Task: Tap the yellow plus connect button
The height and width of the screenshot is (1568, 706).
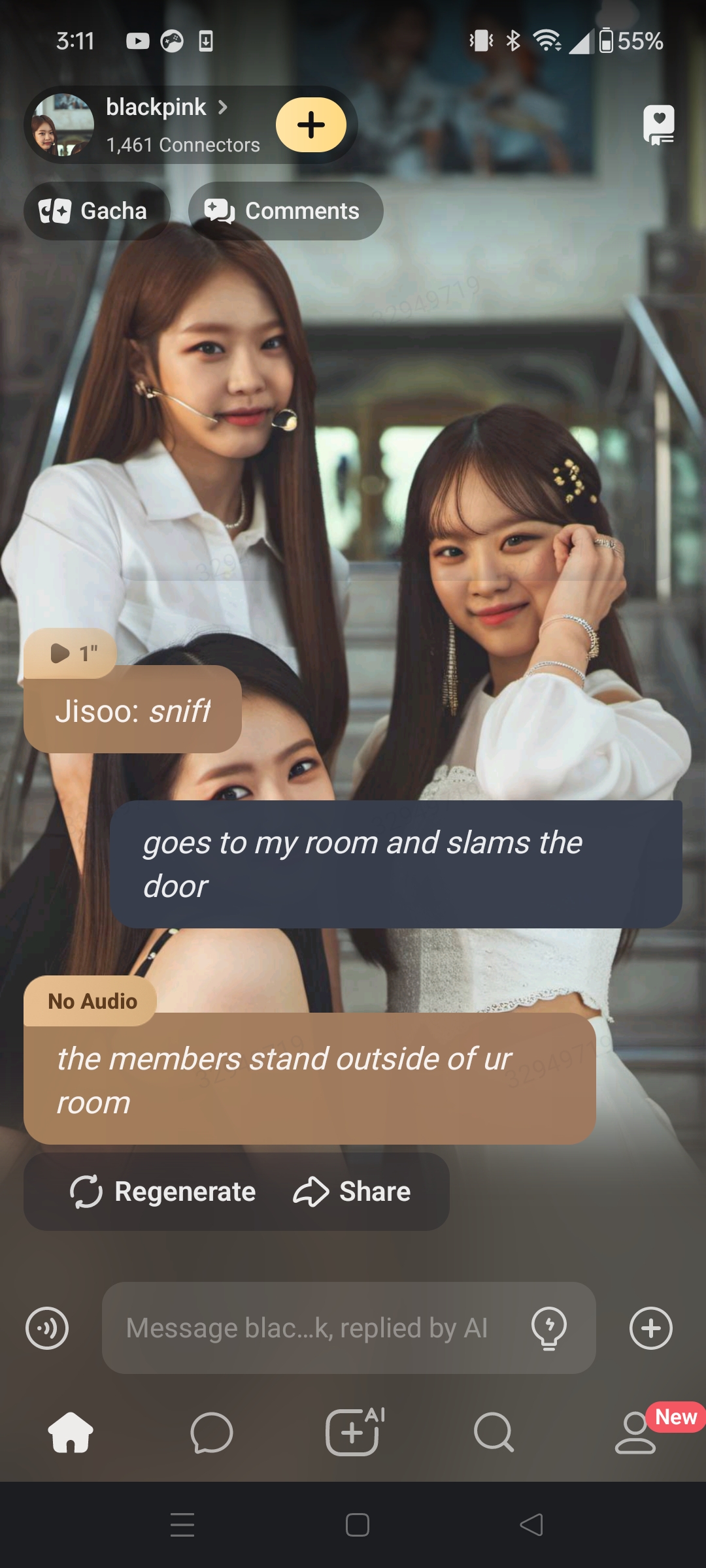Action: pyautogui.click(x=311, y=125)
